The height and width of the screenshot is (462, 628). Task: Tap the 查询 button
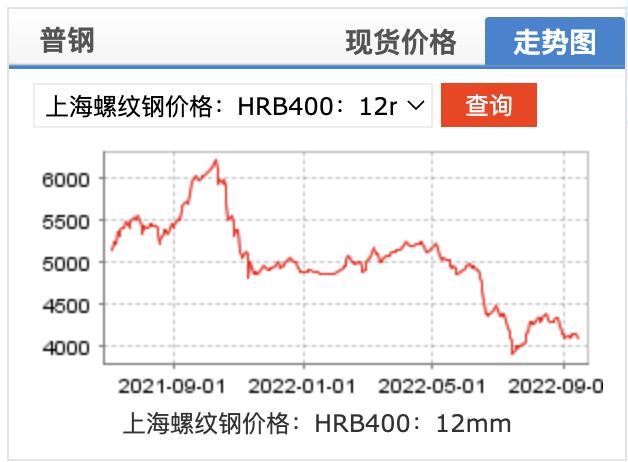pyautogui.click(x=488, y=105)
